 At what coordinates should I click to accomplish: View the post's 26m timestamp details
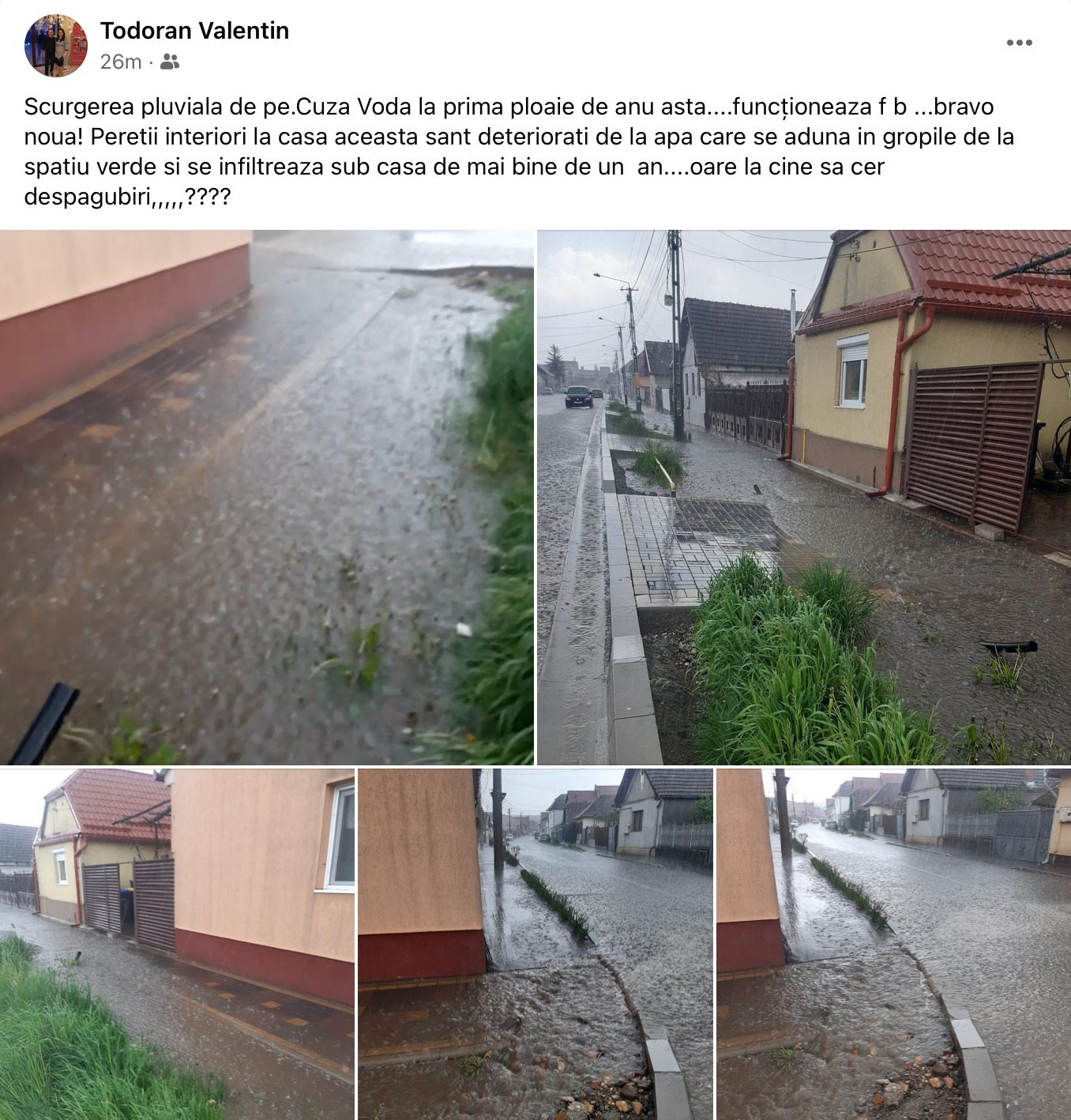120,62
